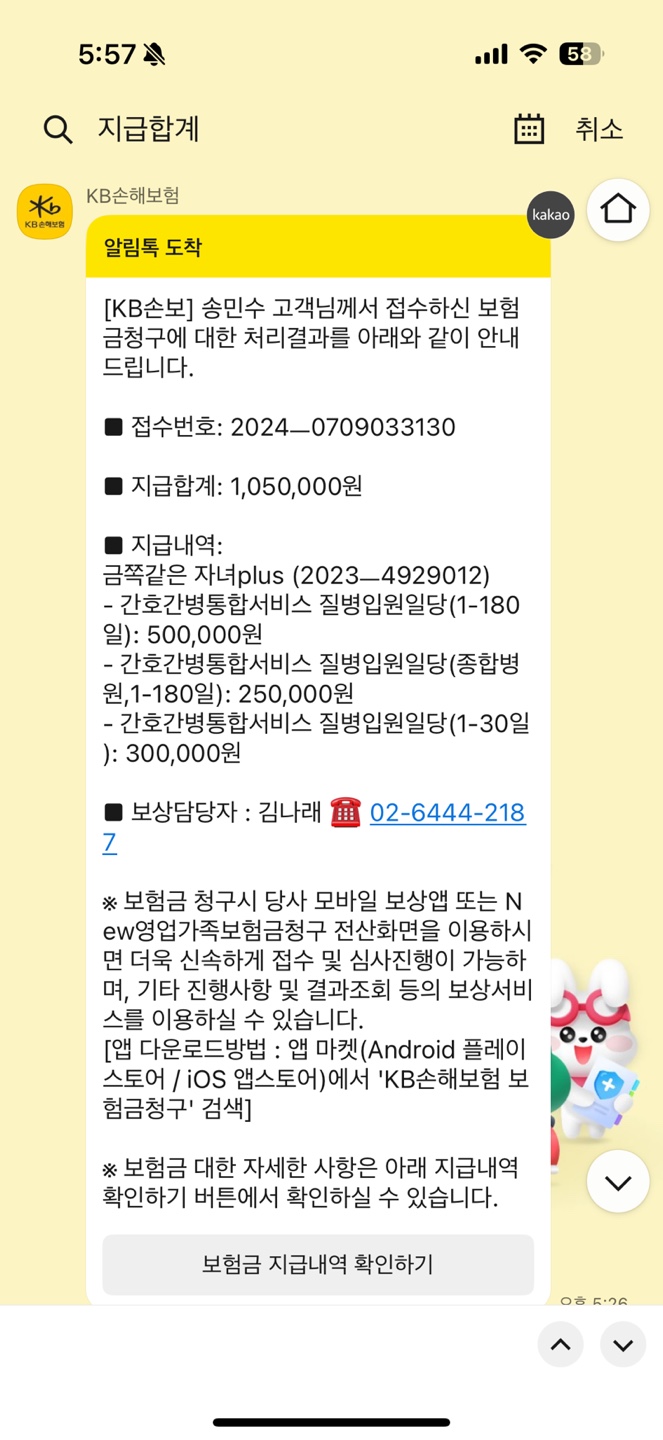Open 보험금 지급내역 확인하기
The width and height of the screenshot is (663, 1440).
(x=318, y=1264)
